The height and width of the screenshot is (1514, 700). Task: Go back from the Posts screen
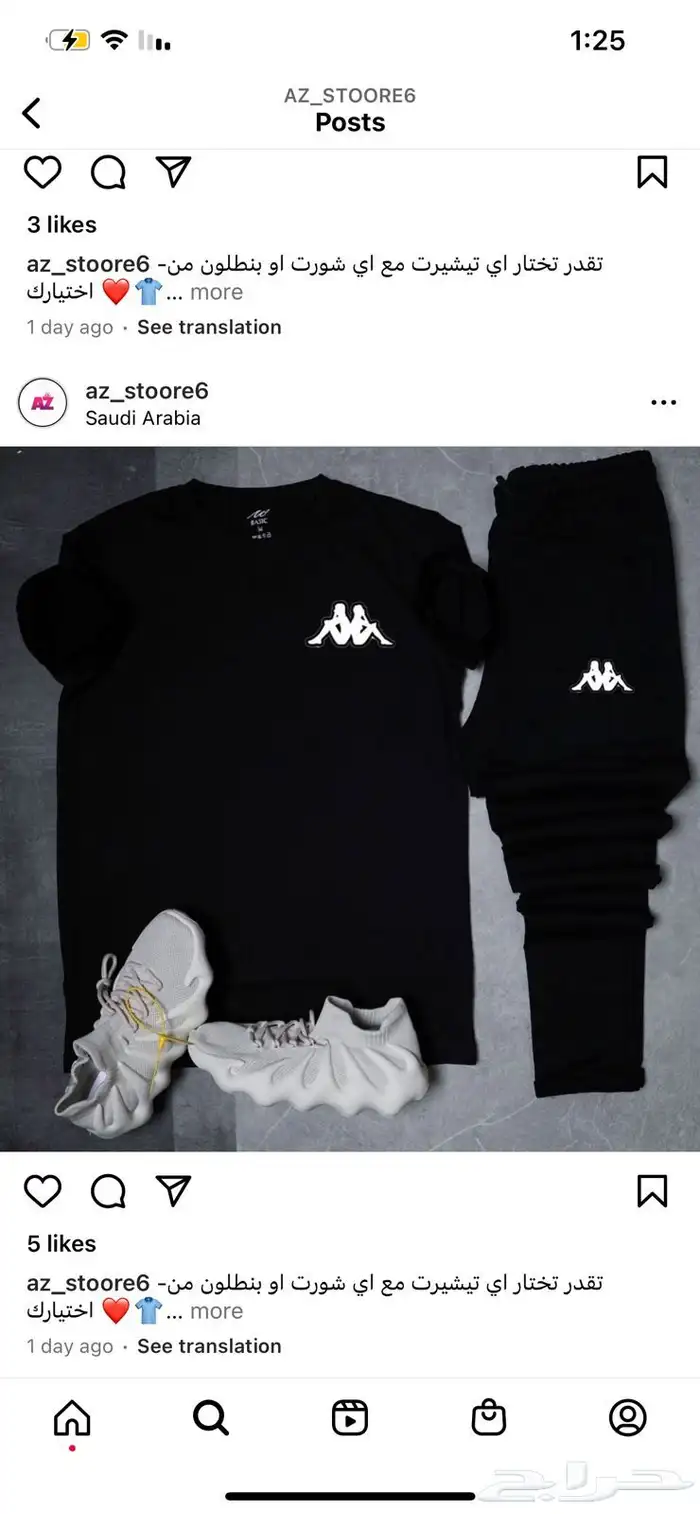[x=32, y=112]
